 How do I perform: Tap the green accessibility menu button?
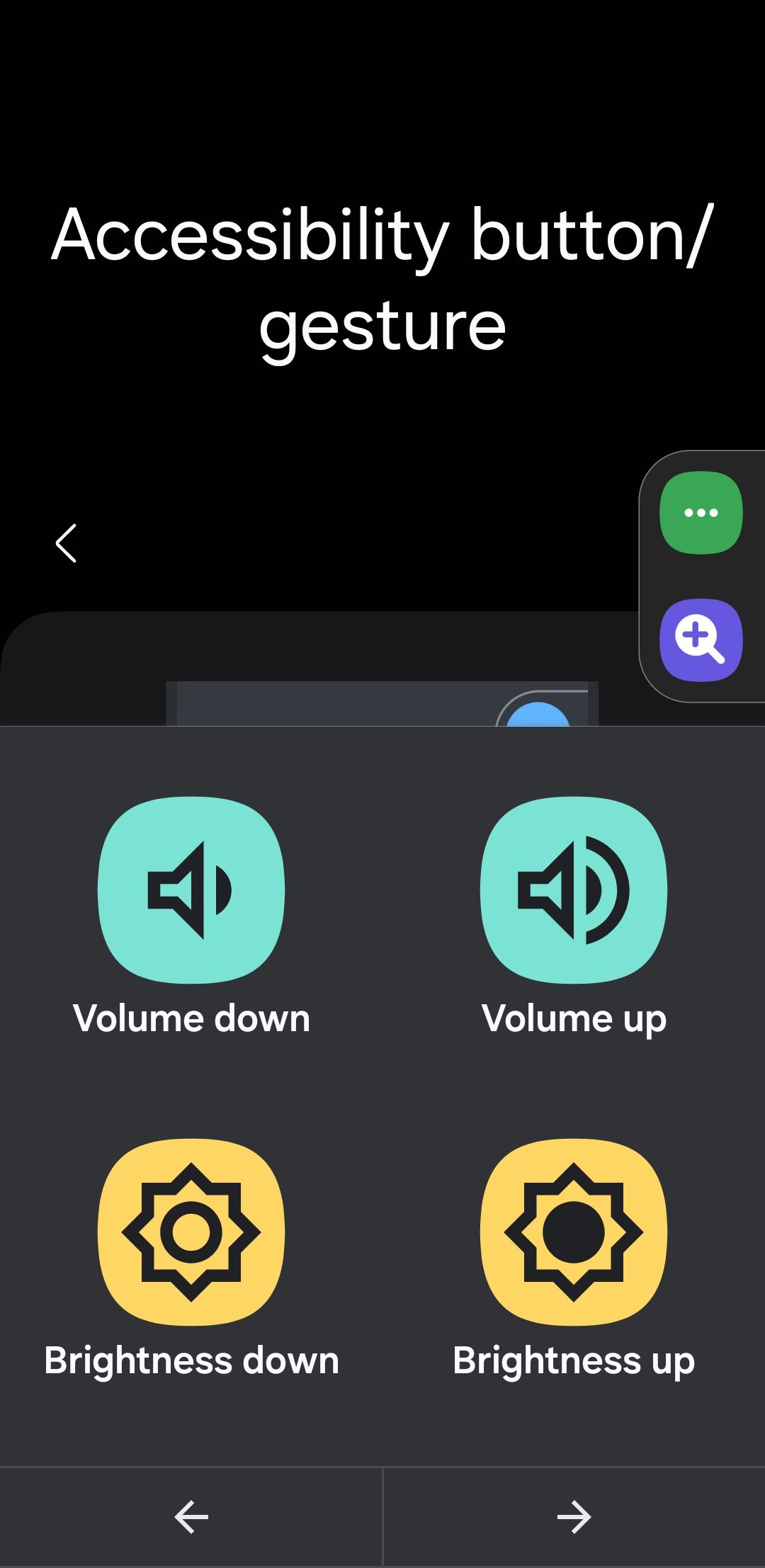[701, 512]
